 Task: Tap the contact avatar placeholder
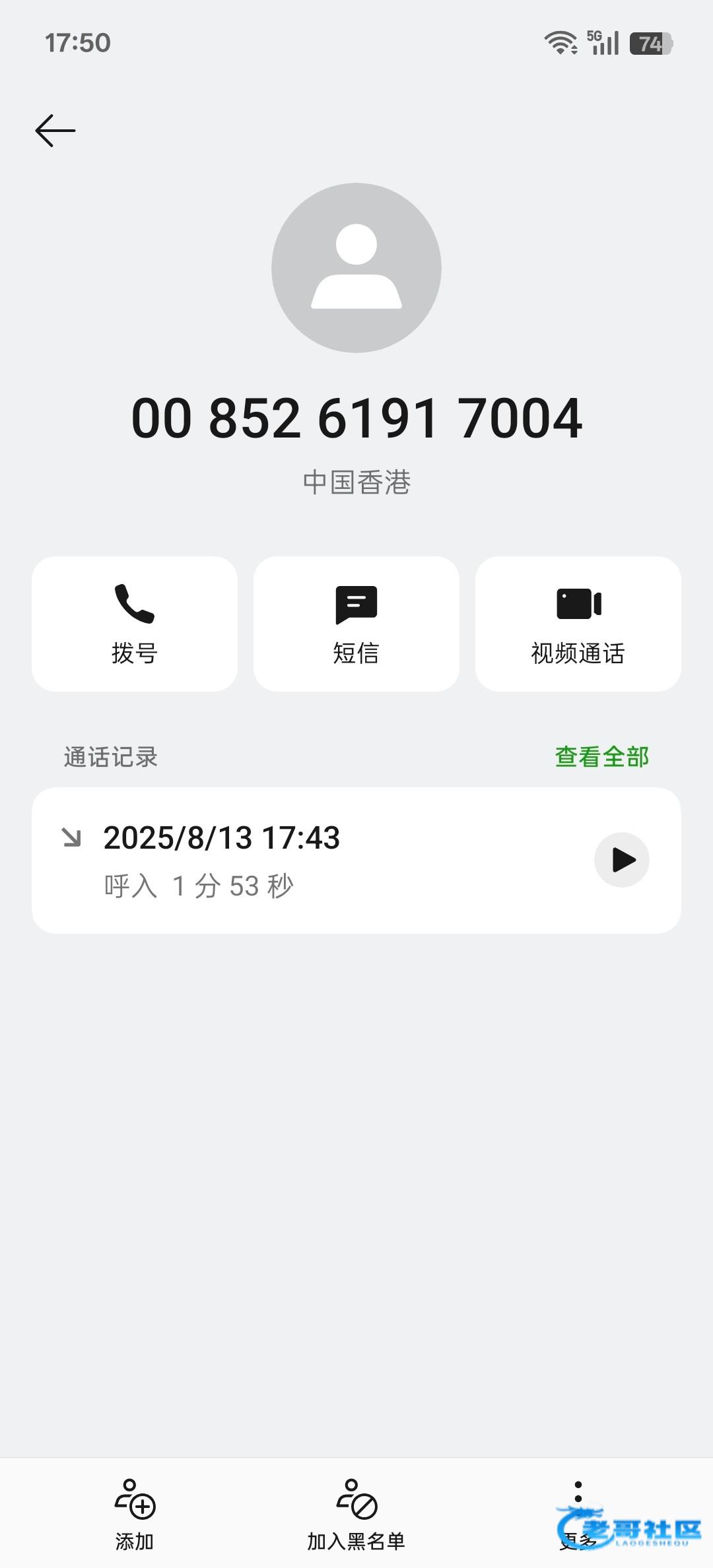point(356,268)
